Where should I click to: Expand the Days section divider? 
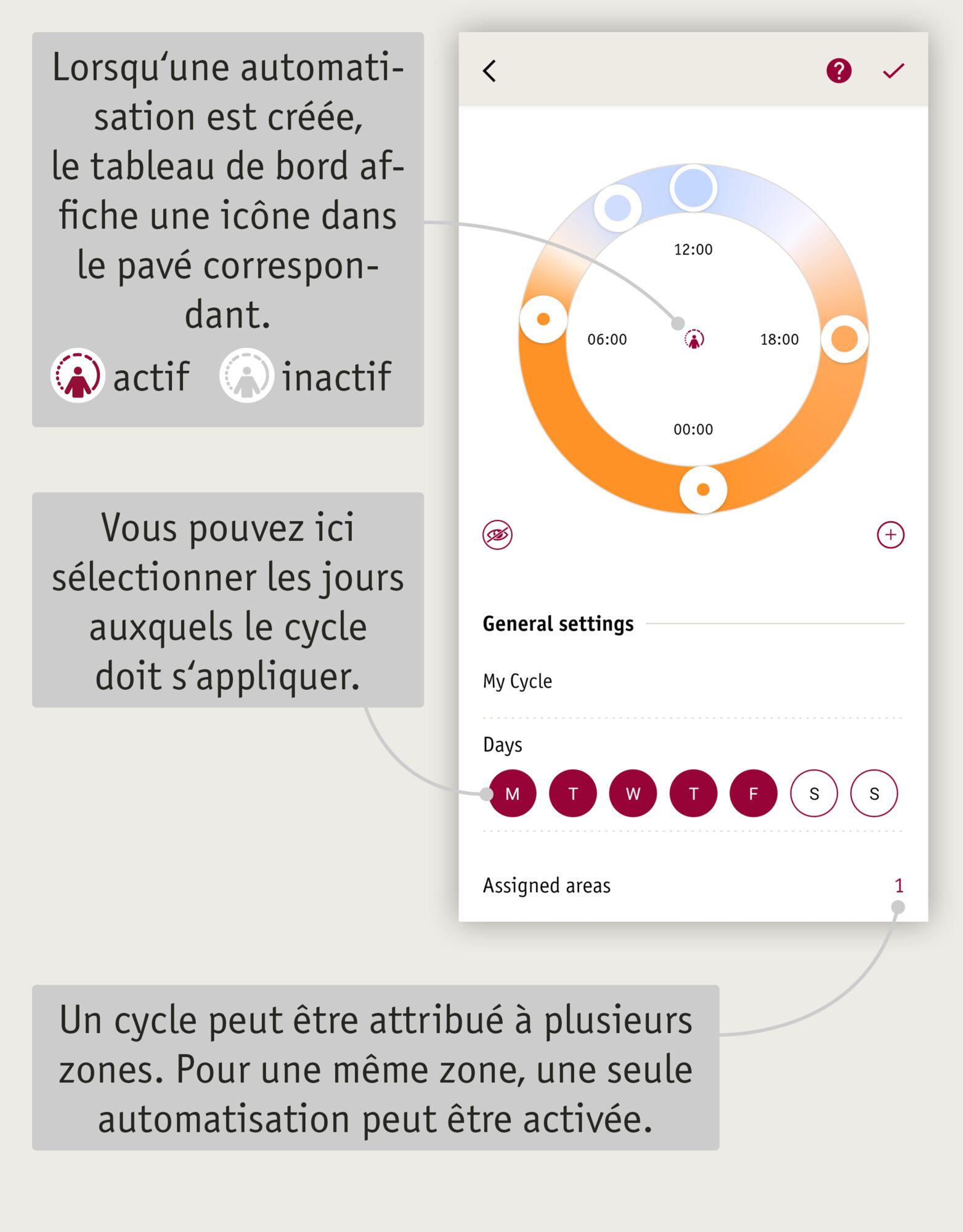tap(502, 745)
